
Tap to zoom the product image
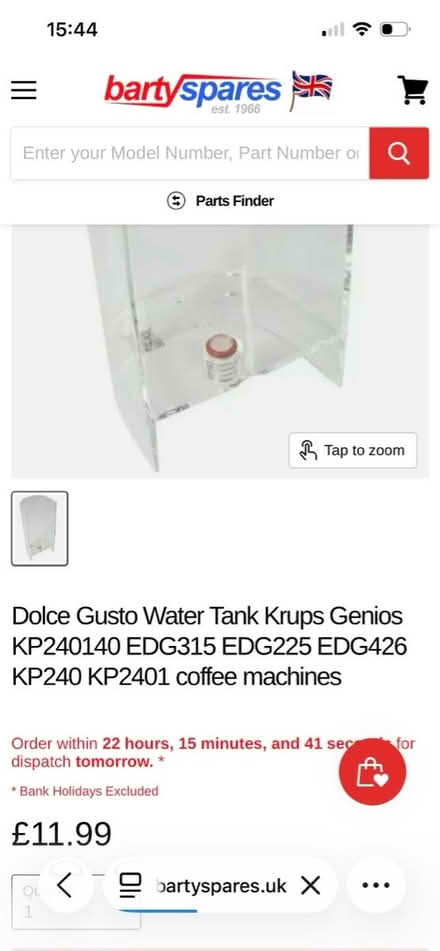tap(353, 450)
